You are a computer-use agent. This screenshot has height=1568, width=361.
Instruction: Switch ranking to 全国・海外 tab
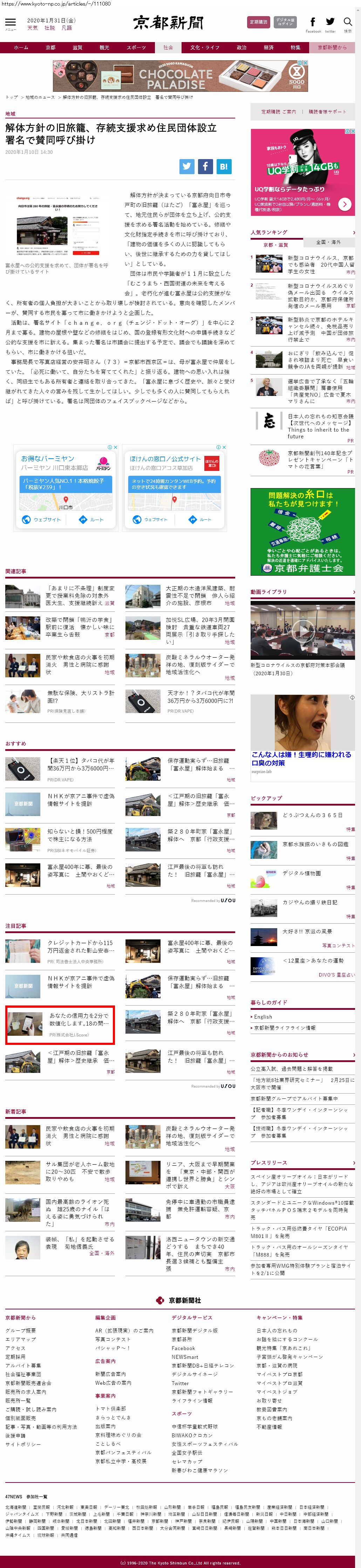(x=329, y=242)
